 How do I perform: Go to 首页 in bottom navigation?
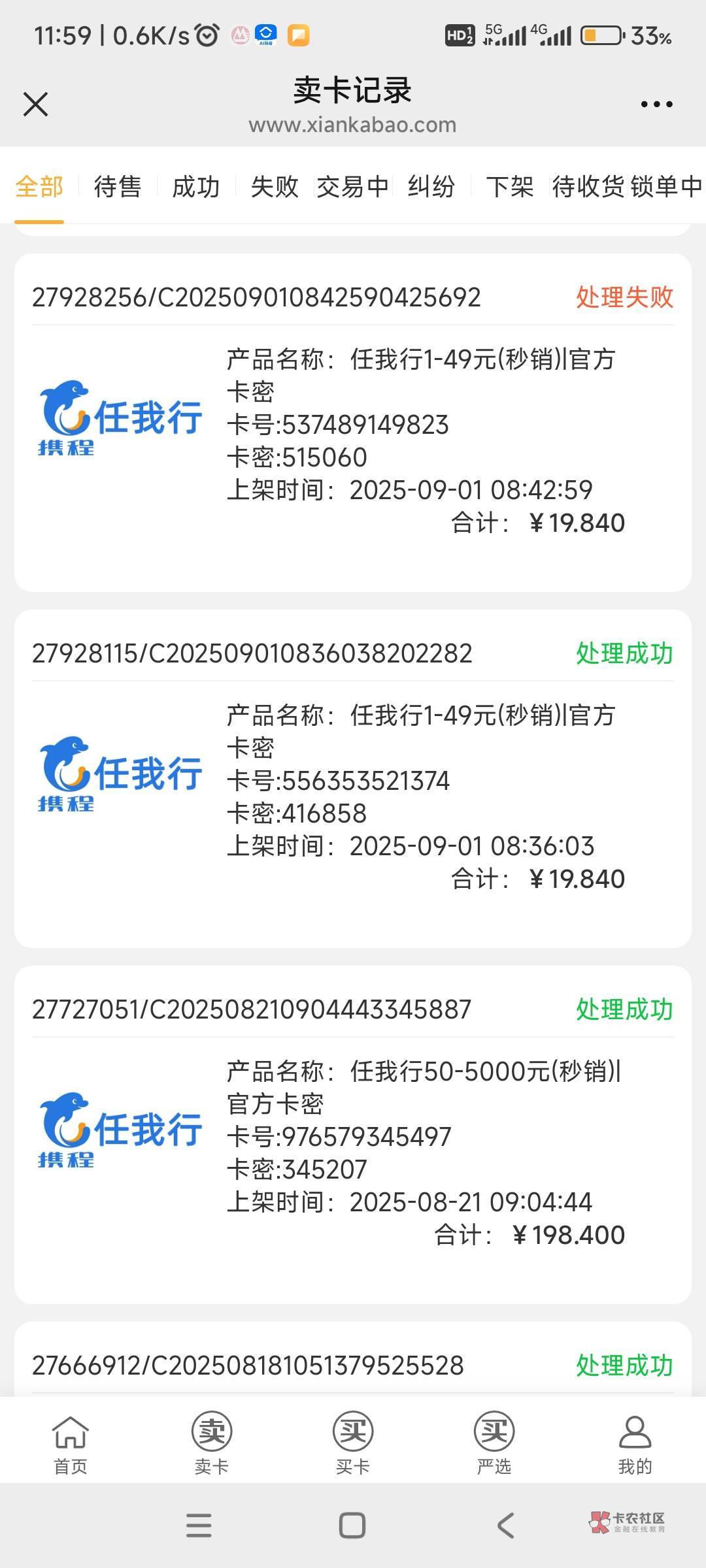point(71,1445)
